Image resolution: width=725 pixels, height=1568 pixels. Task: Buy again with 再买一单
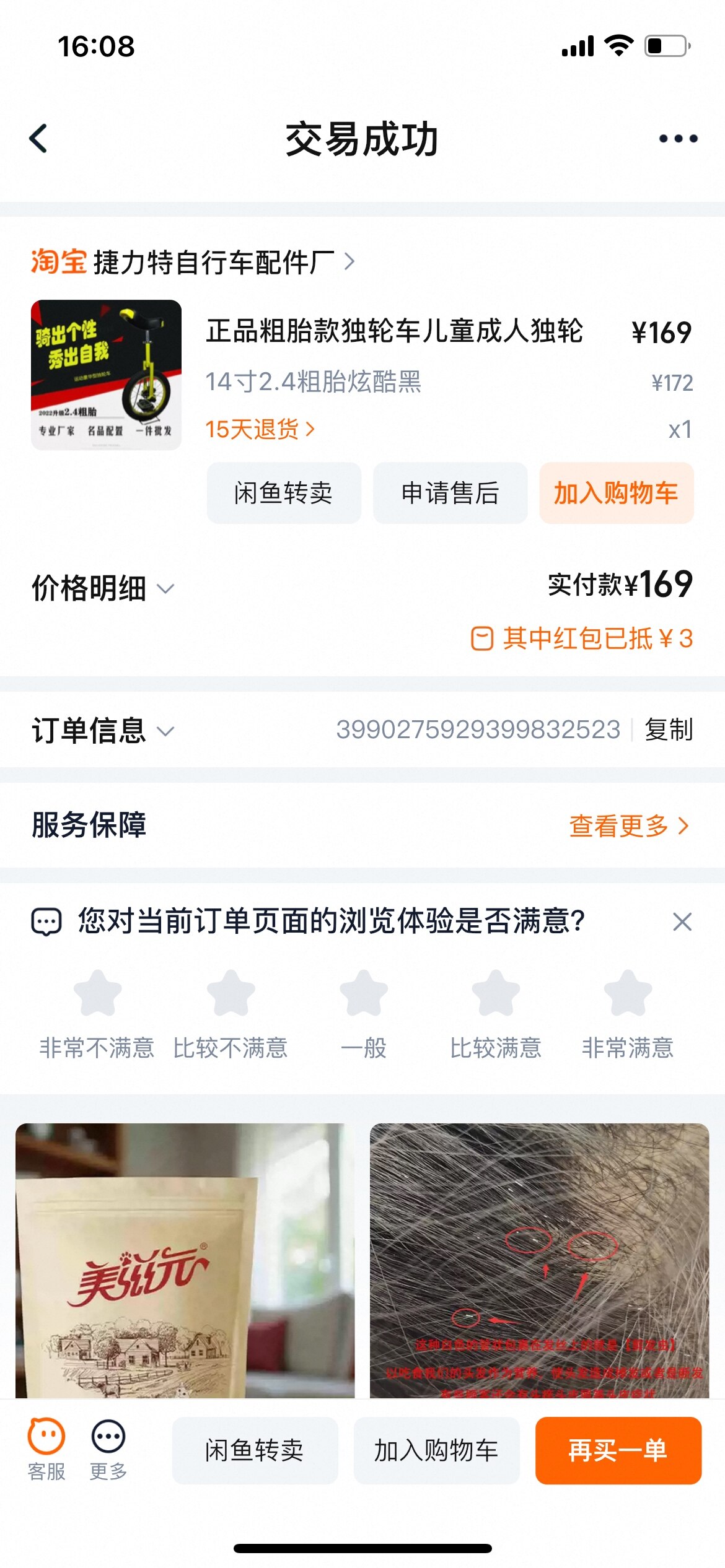point(618,1450)
